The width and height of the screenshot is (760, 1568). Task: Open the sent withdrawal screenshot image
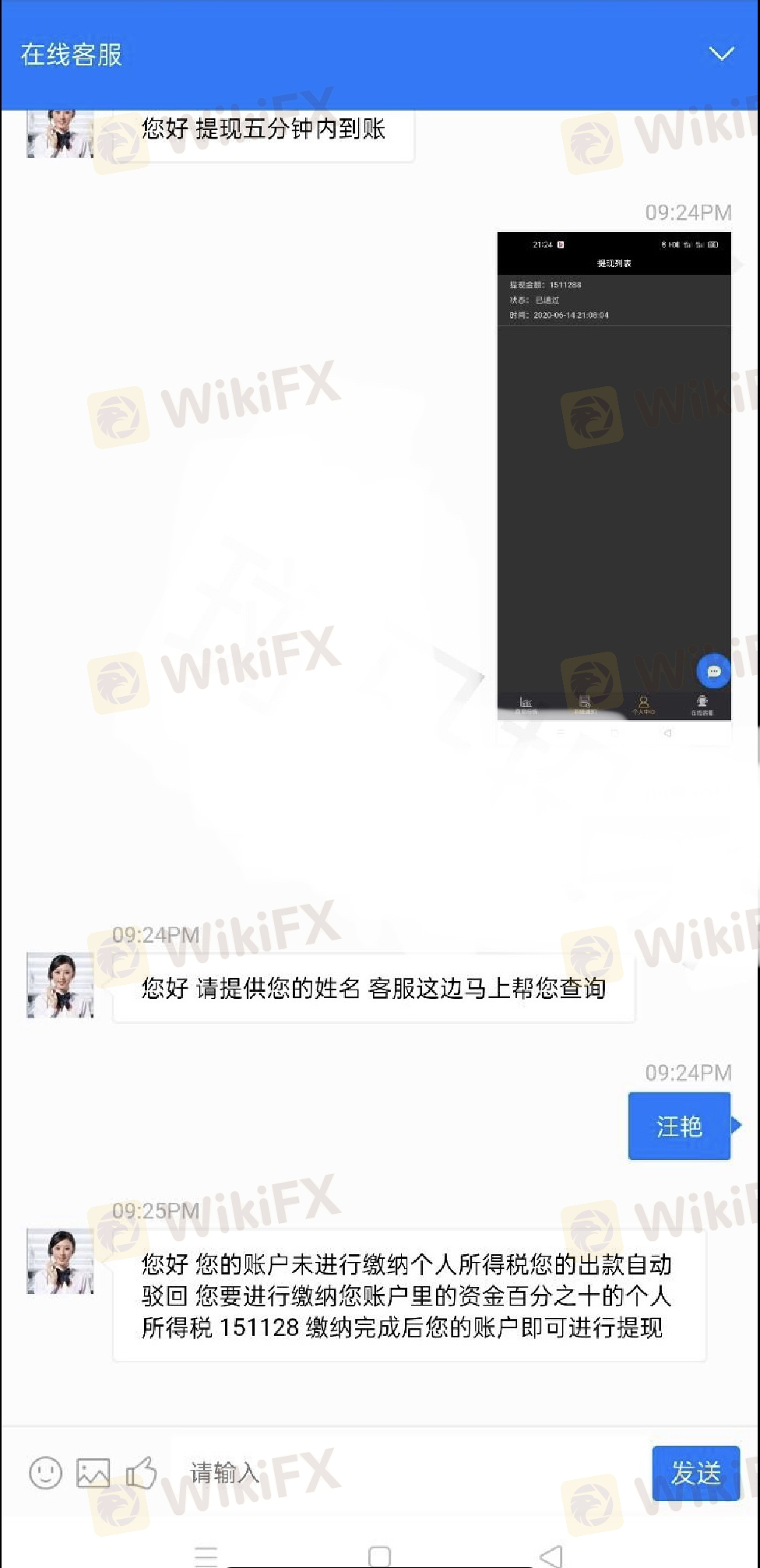tap(614, 475)
